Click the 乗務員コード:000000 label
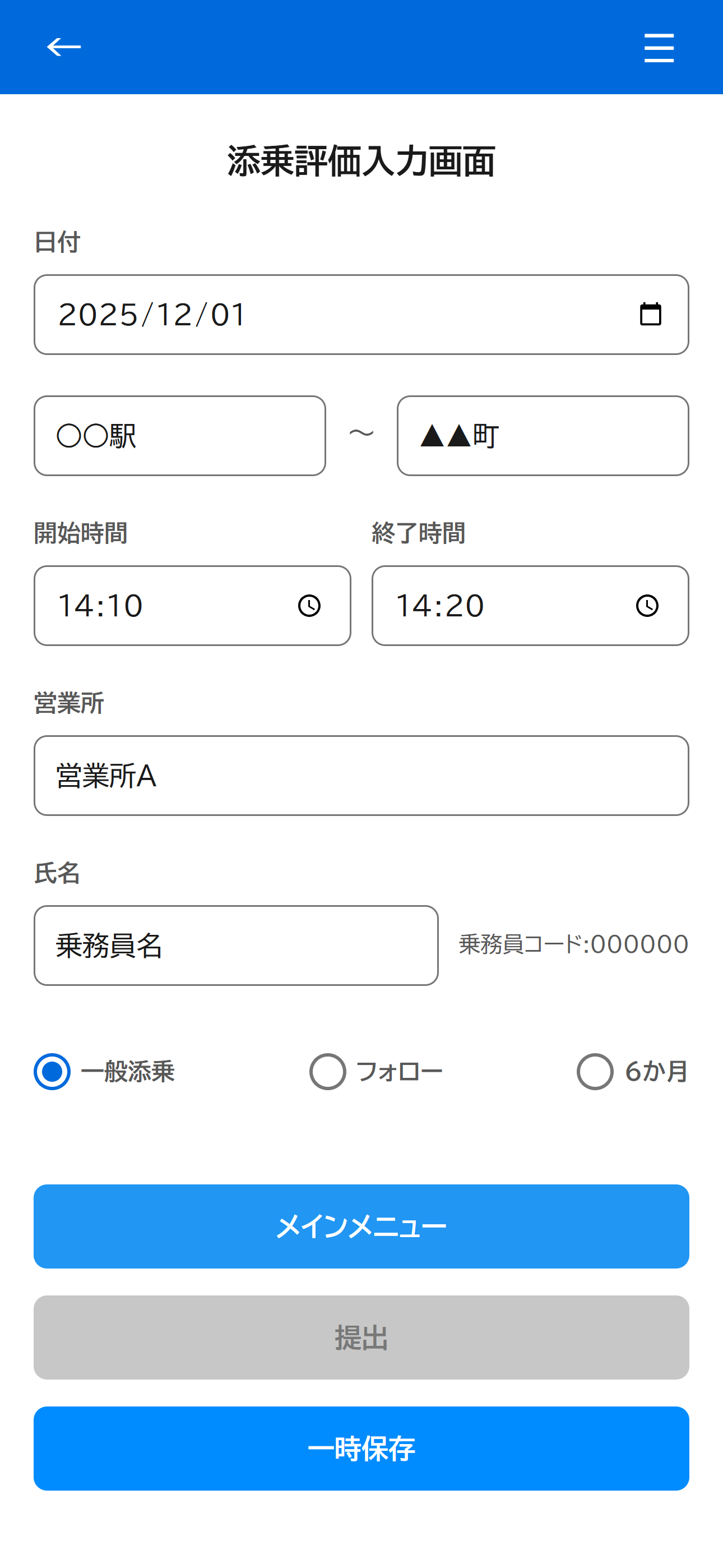The width and height of the screenshot is (723, 1568). 572,945
